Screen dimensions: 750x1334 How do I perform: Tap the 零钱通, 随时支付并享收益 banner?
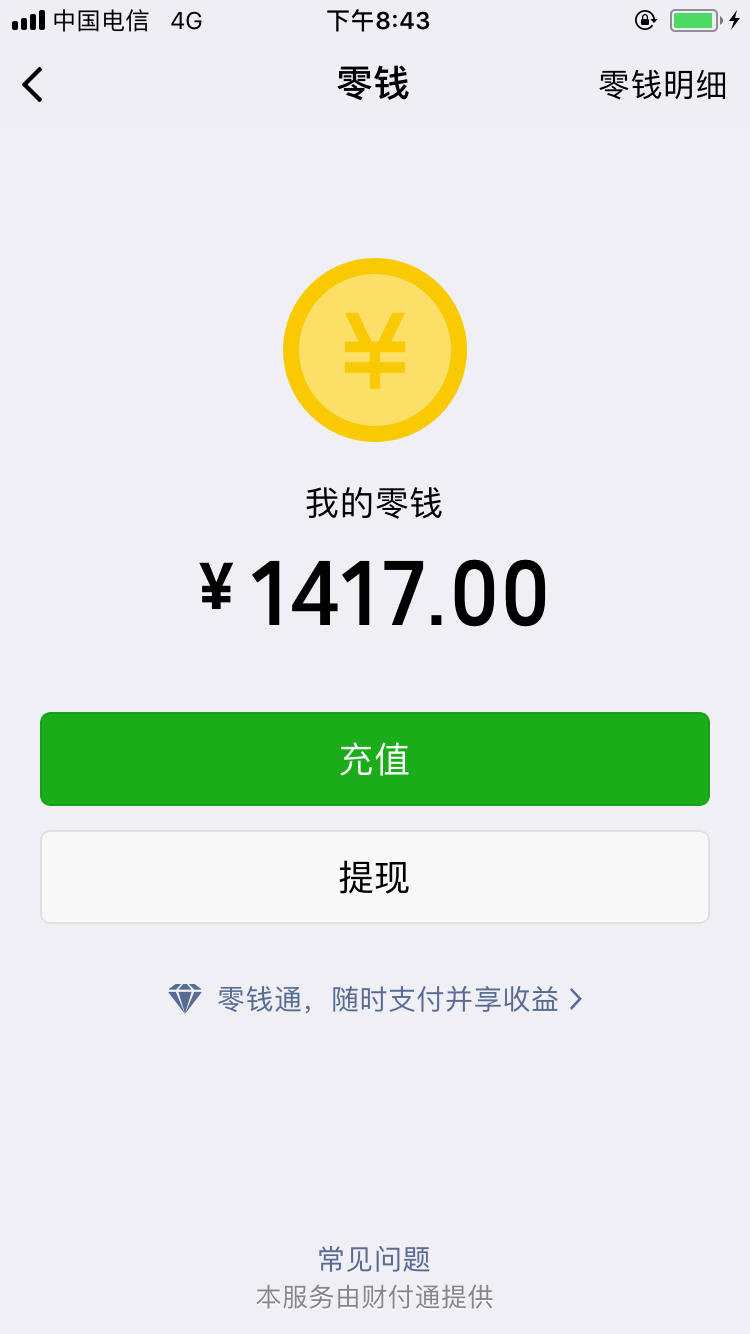[385, 998]
